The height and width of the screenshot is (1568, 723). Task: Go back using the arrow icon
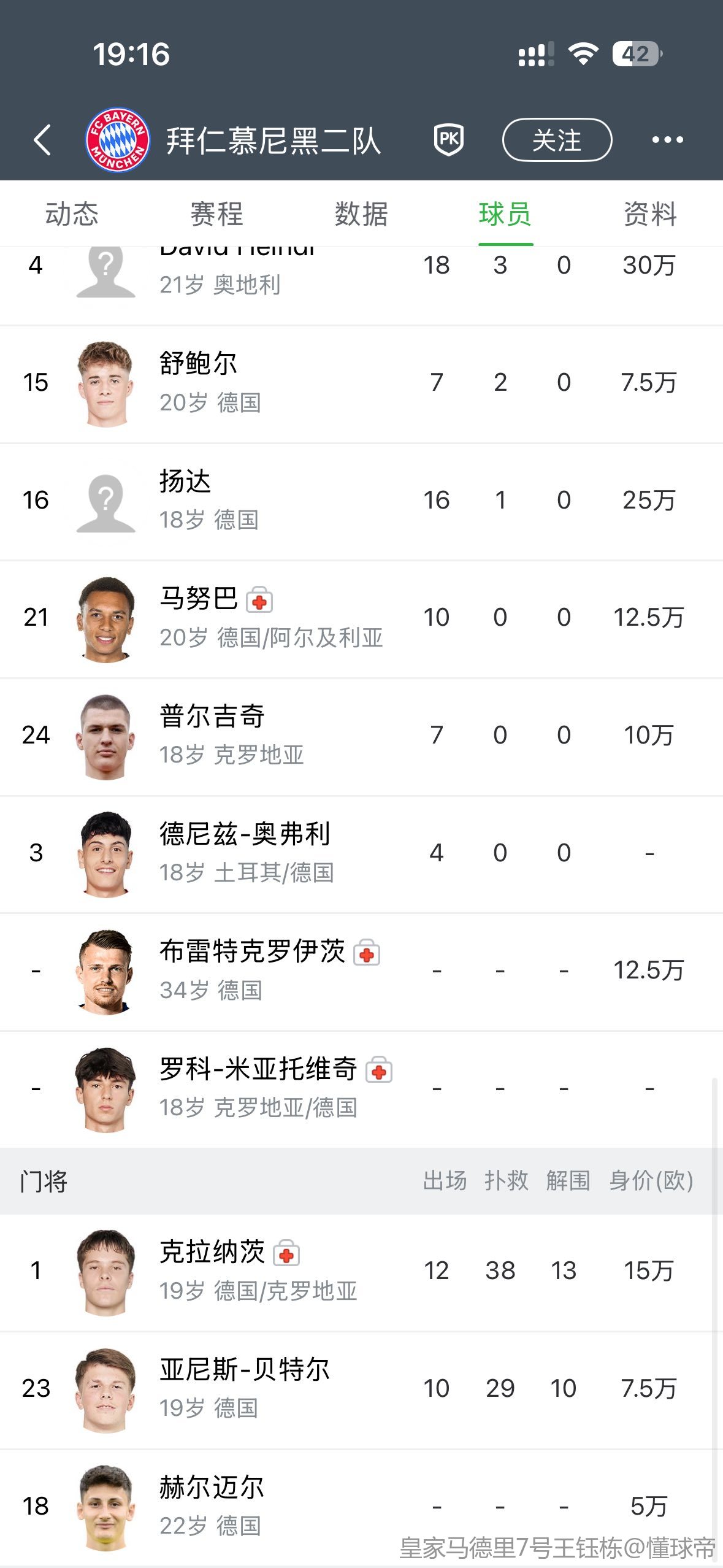pyautogui.click(x=42, y=140)
